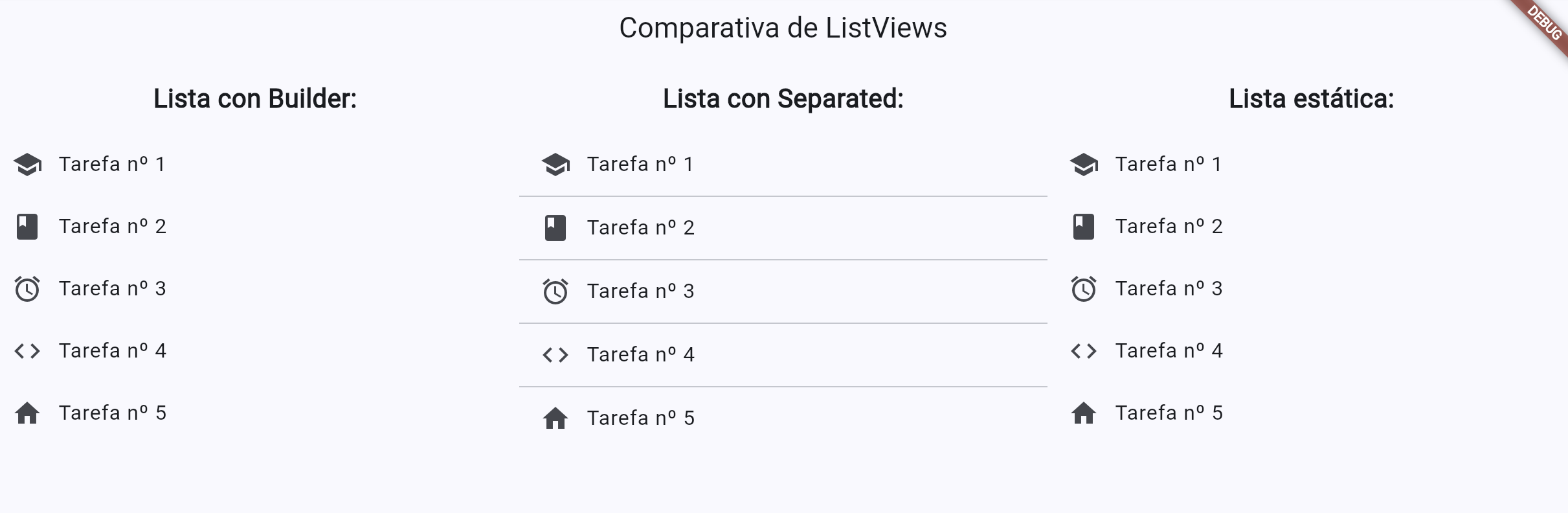Select Tarefa nº 2 under Lista con Separated
1568x513 pixels.
641,228
